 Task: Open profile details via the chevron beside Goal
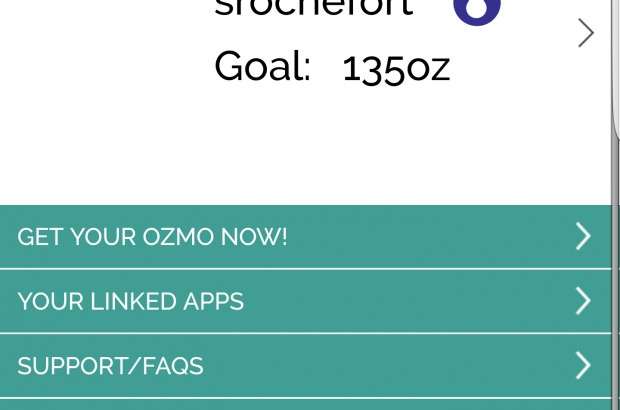click(586, 34)
